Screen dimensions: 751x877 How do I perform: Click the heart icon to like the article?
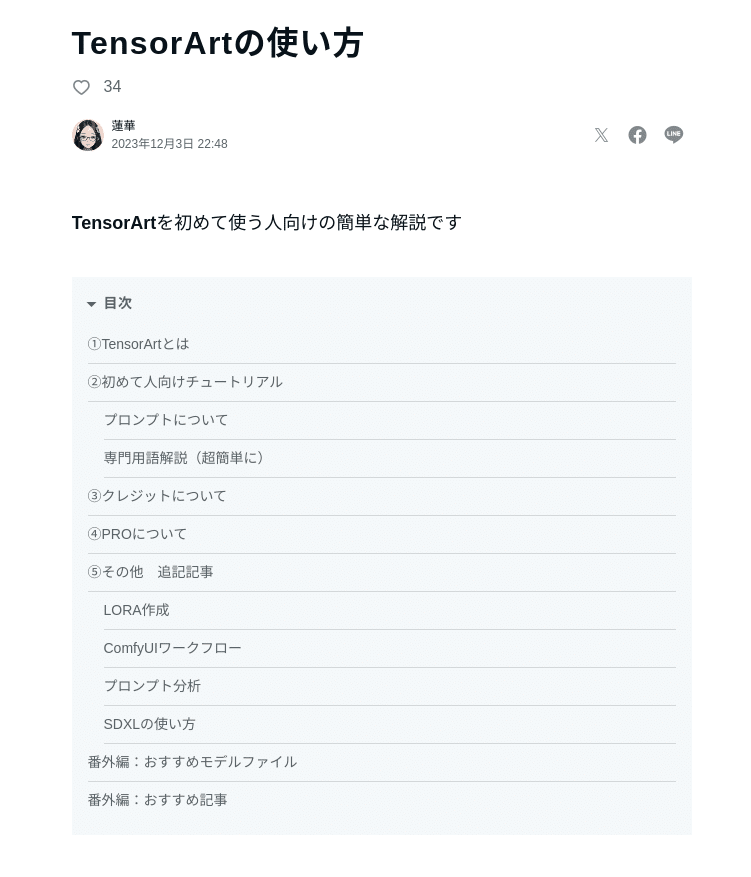tap(81, 88)
